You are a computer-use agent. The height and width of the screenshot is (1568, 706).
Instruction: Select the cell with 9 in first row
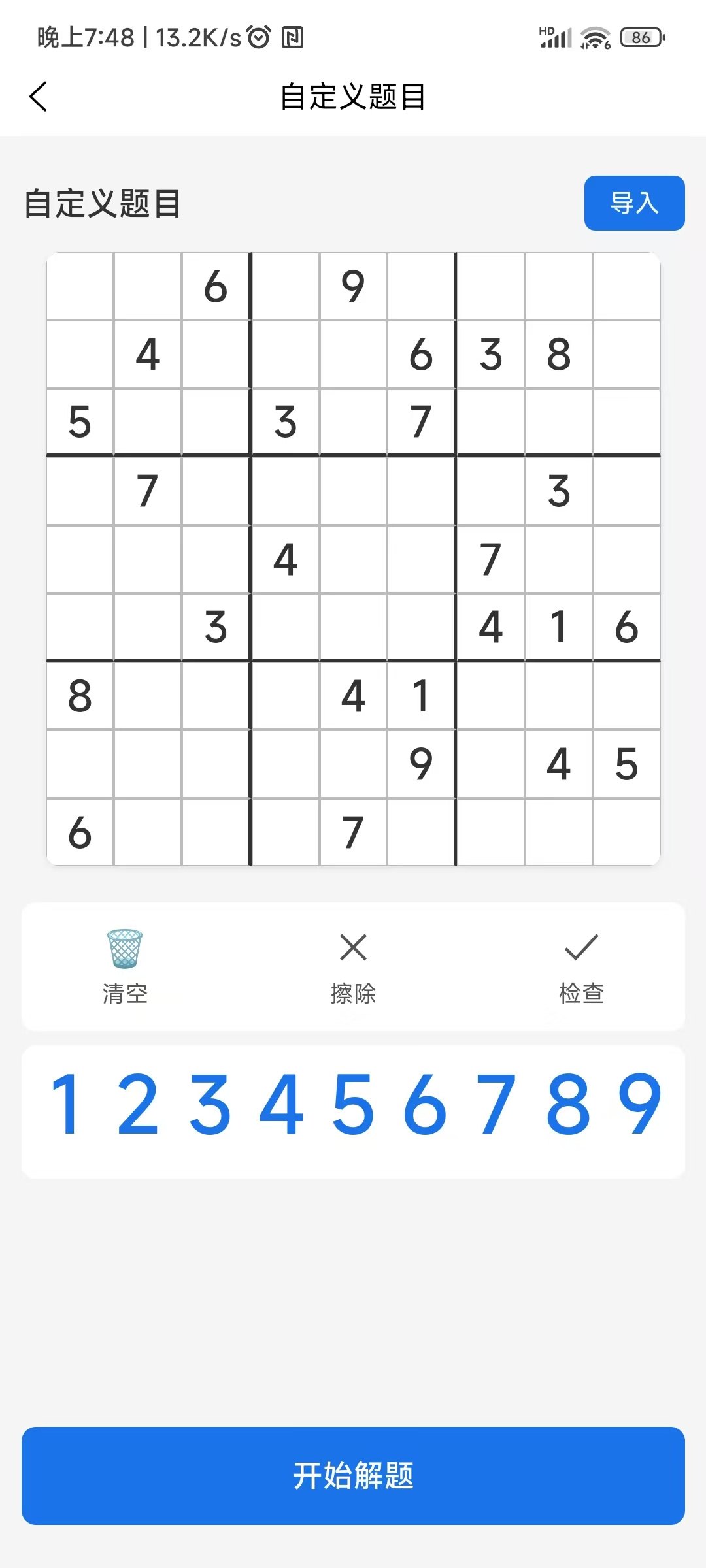point(353,286)
